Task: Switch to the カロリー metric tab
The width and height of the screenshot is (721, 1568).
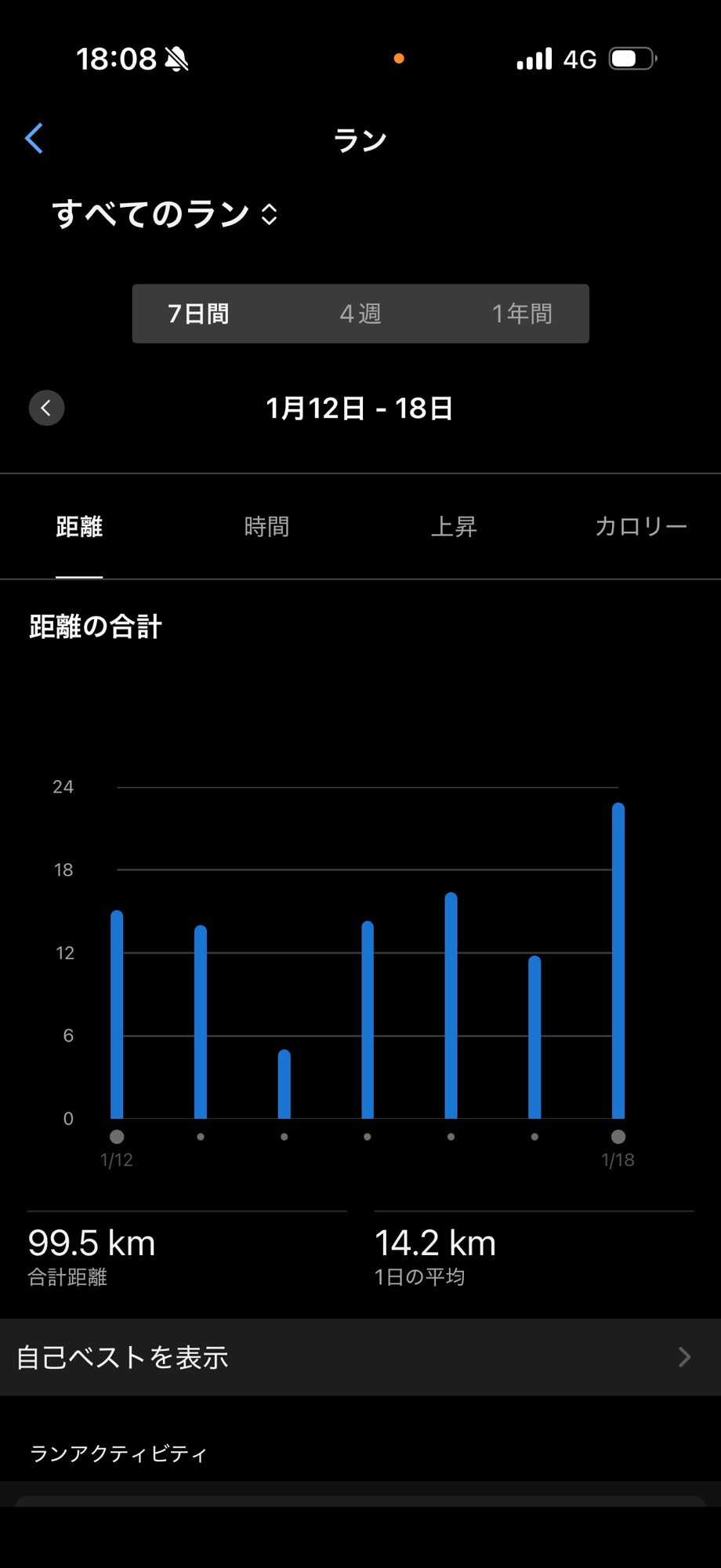Action: [640, 527]
